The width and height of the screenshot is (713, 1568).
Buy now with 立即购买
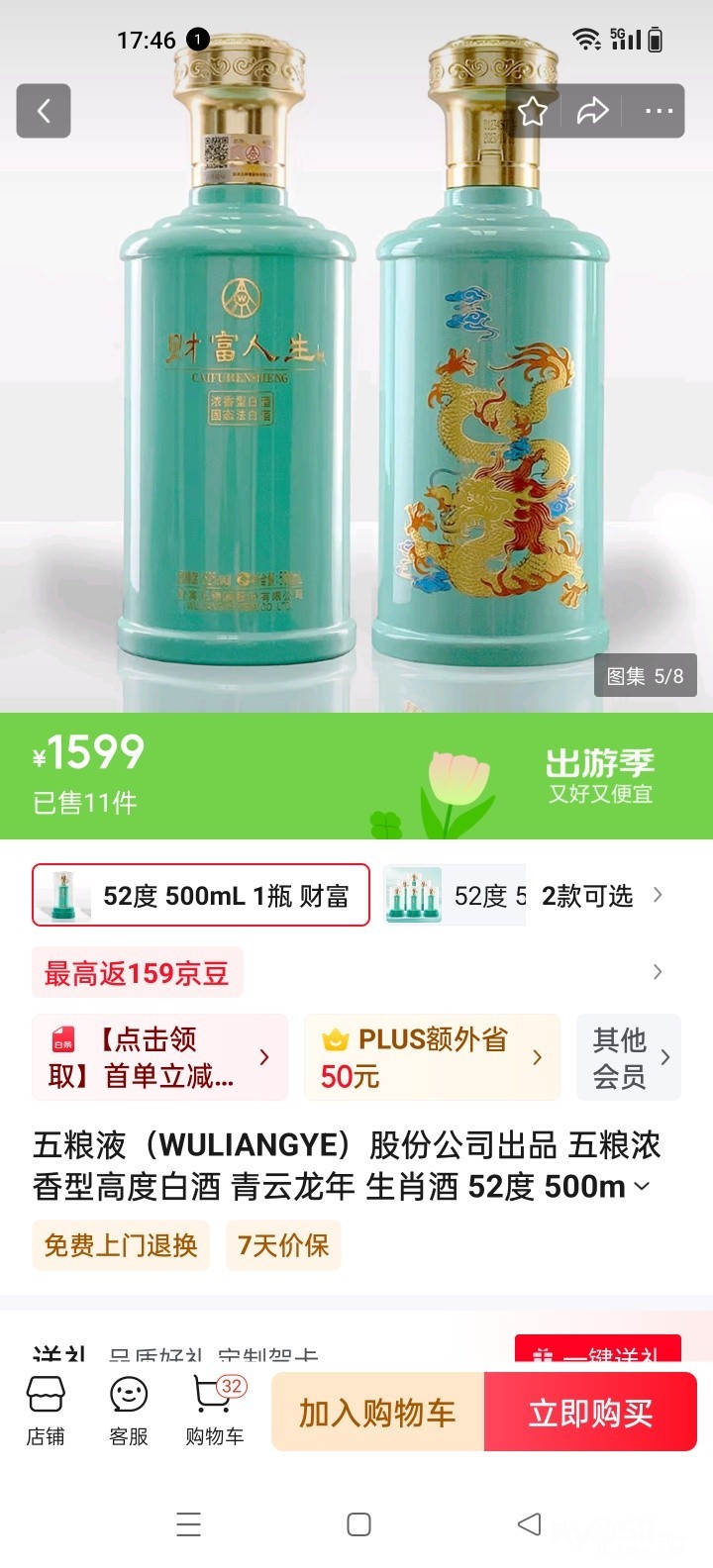click(590, 1413)
